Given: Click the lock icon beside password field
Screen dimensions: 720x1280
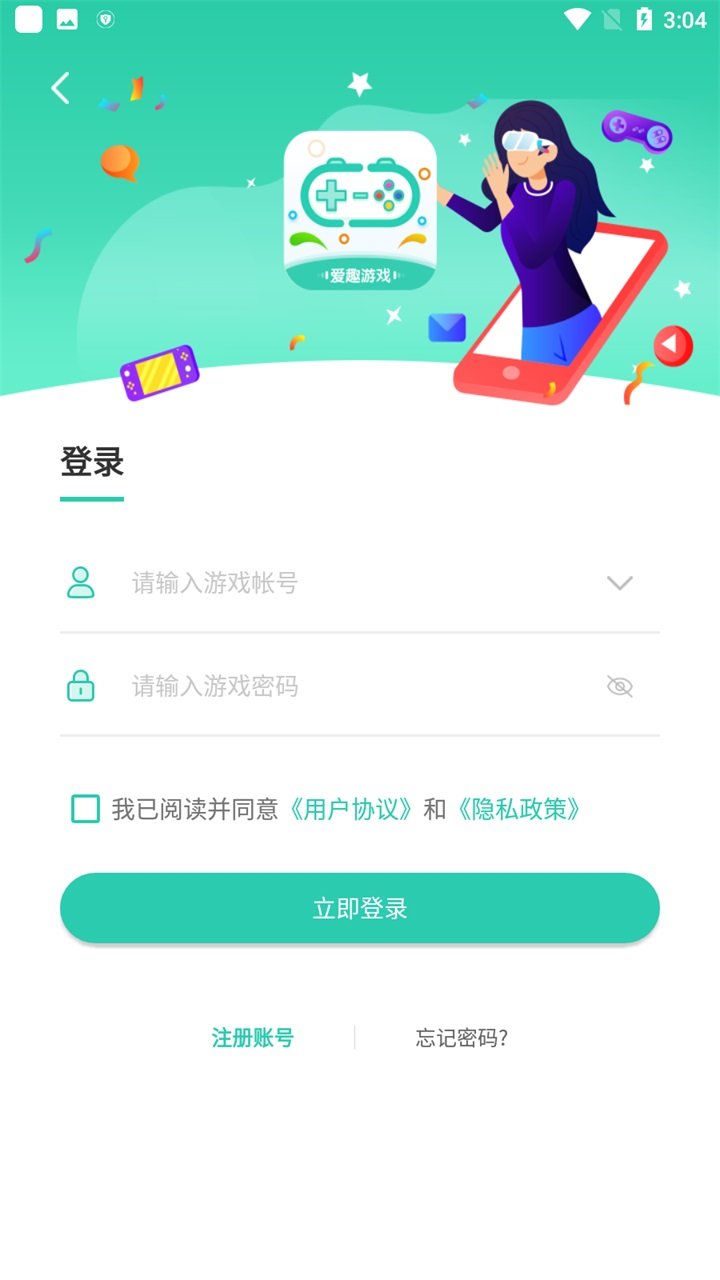Looking at the screenshot, I should click(x=83, y=686).
